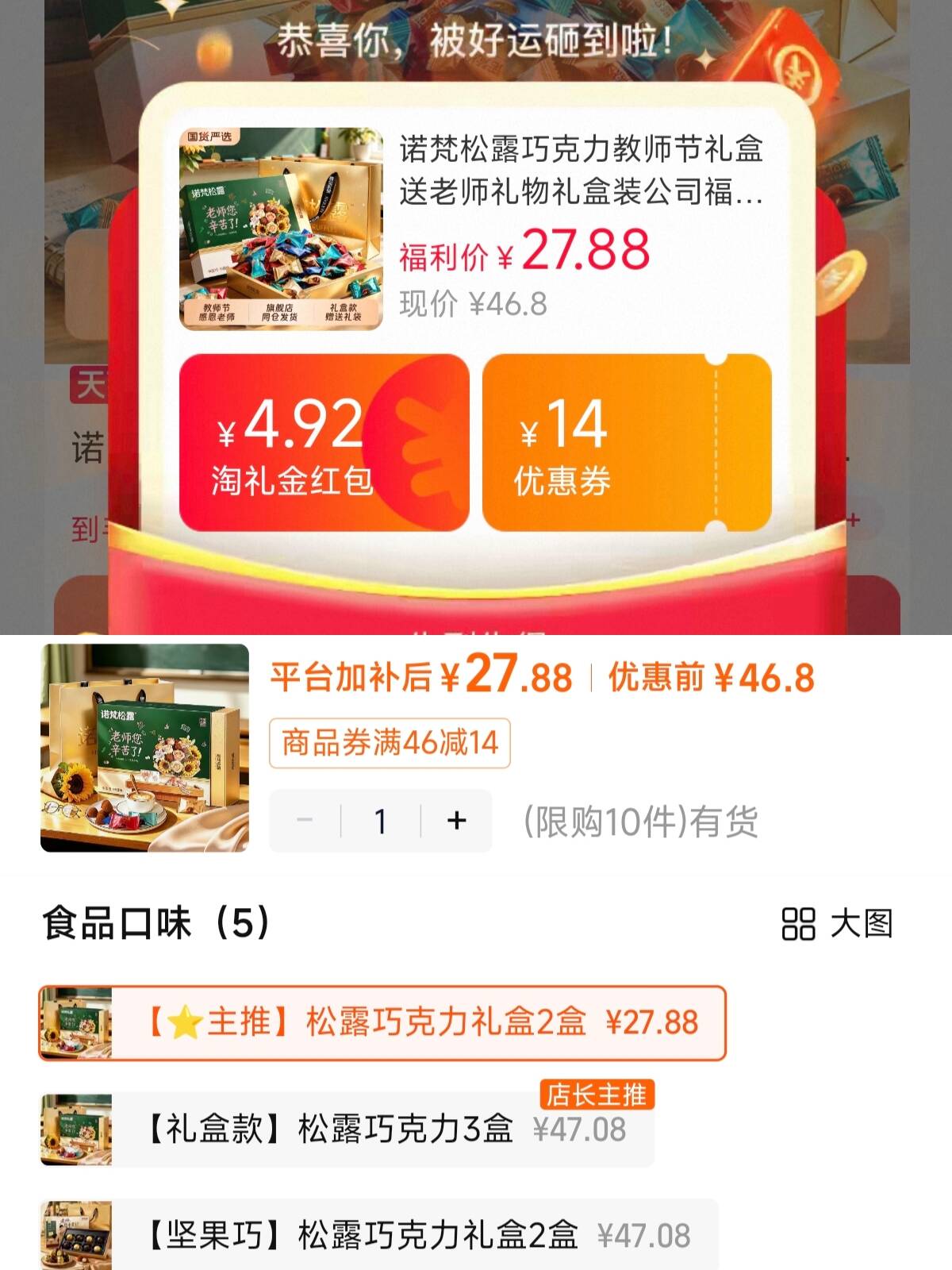The height and width of the screenshot is (1270, 952).
Task: Tap the 商品券满46减14 coupon tag
Action: point(390,743)
